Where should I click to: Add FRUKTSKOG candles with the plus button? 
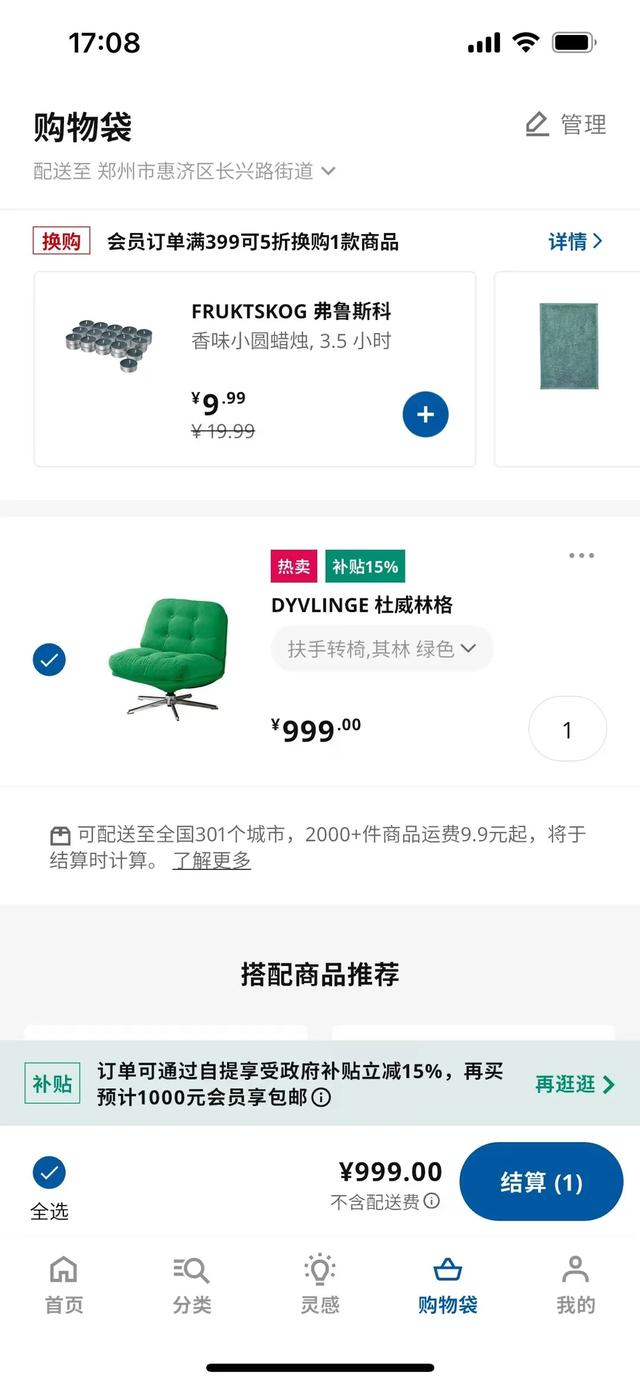coord(425,414)
